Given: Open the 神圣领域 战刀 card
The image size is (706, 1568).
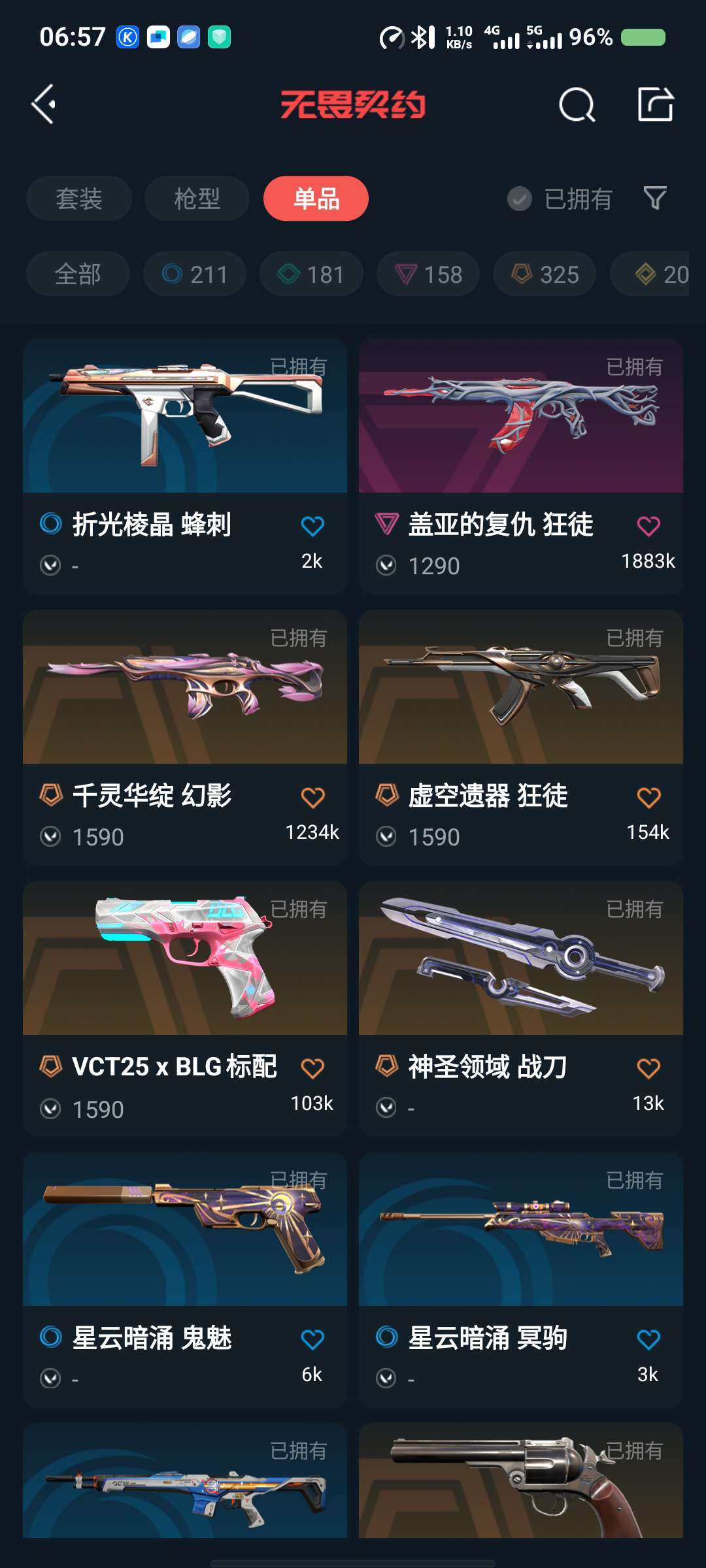Looking at the screenshot, I should 521,1008.
